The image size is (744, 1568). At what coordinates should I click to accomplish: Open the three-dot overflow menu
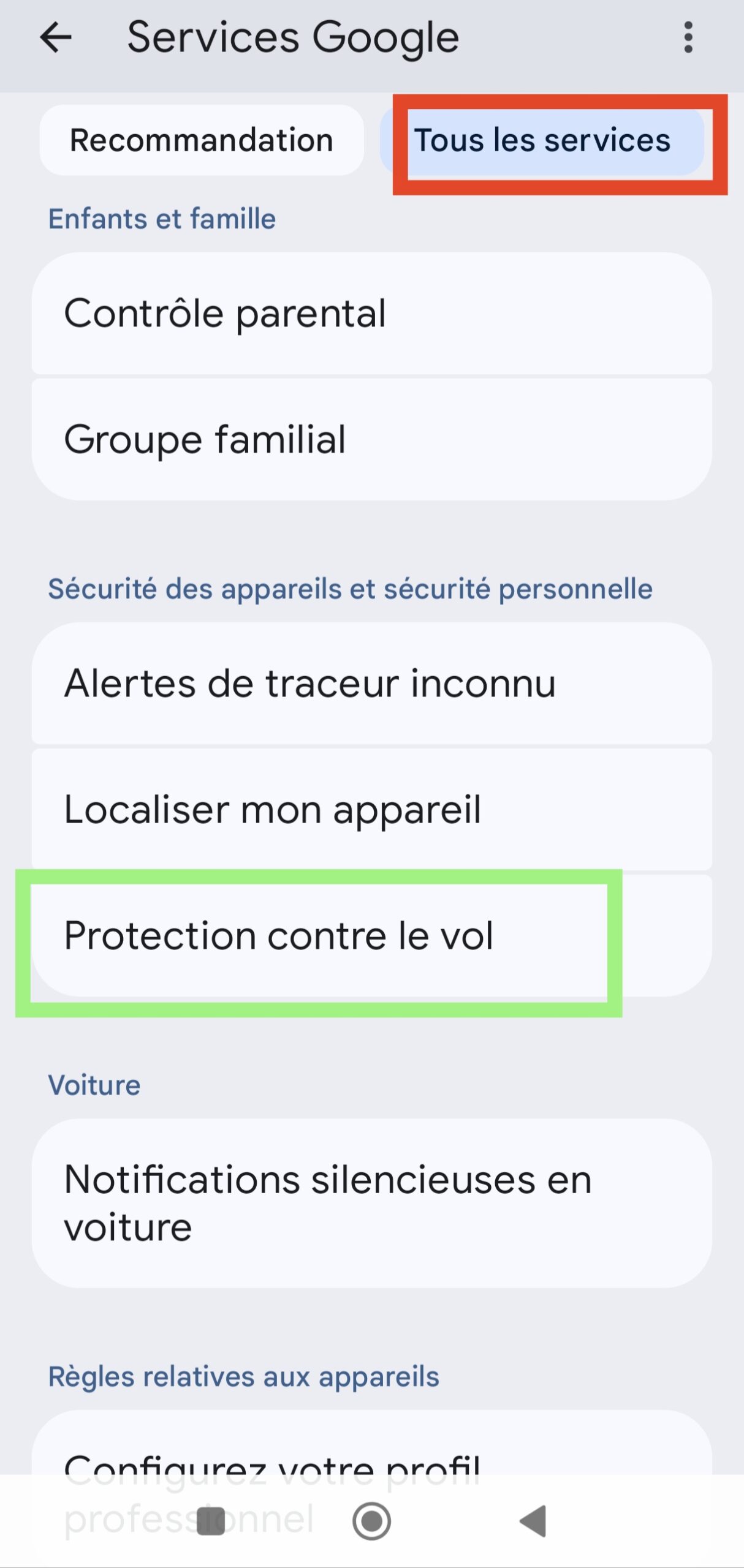(x=688, y=37)
